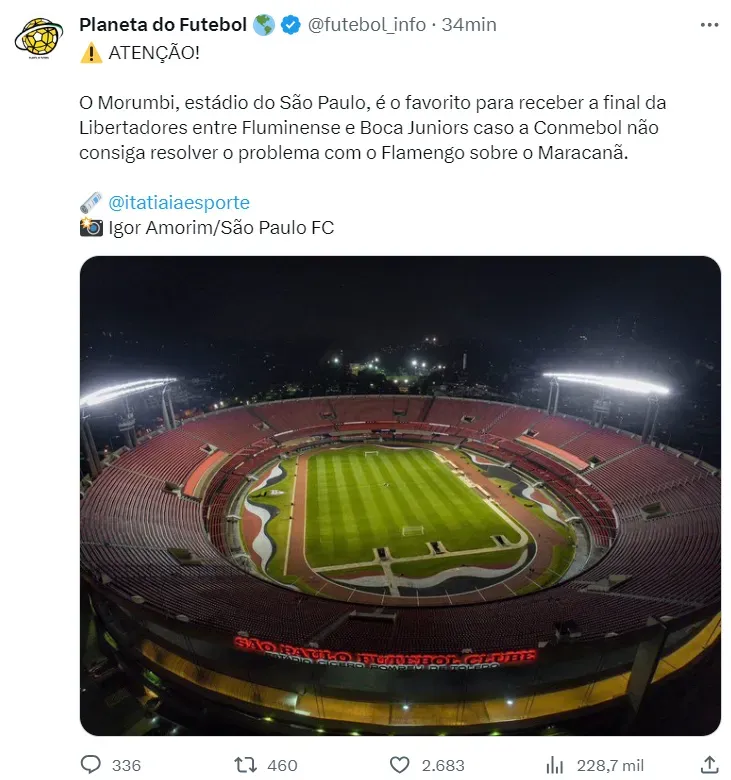Reply to this tweet
Screen dimensions: 731x780
[x=91, y=764]
